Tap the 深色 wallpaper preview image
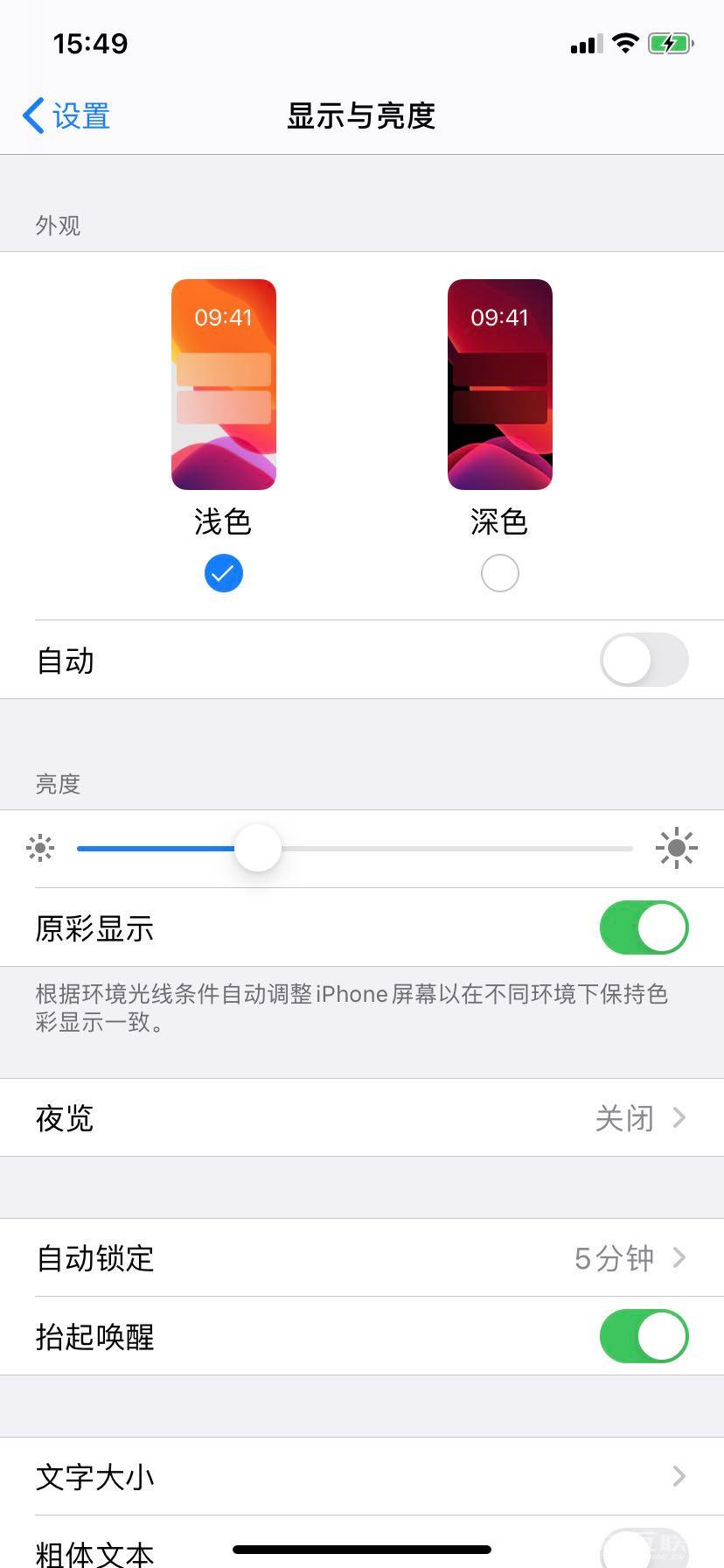 (499, 383)
